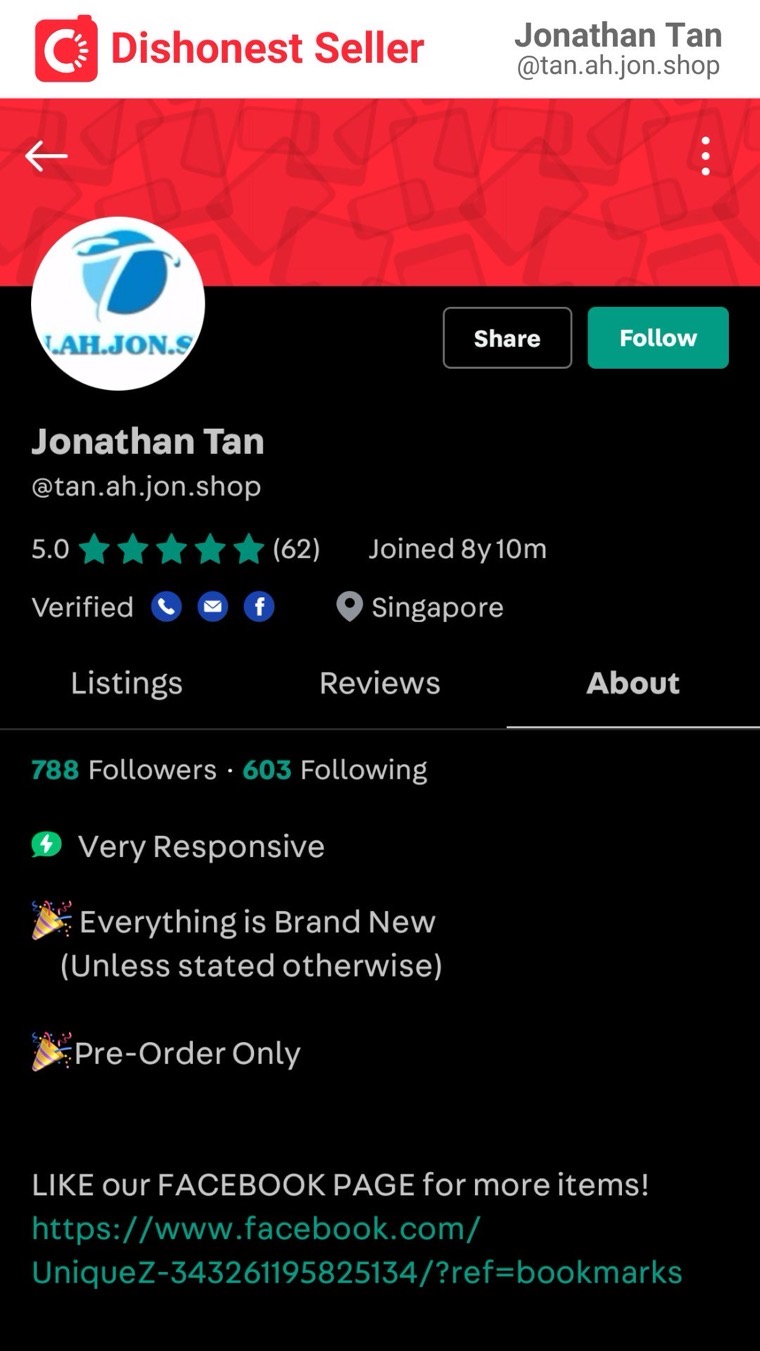The image size is (760, 1351).
Task: View the 788 Followers list
Action: click(x=124, y=770)
